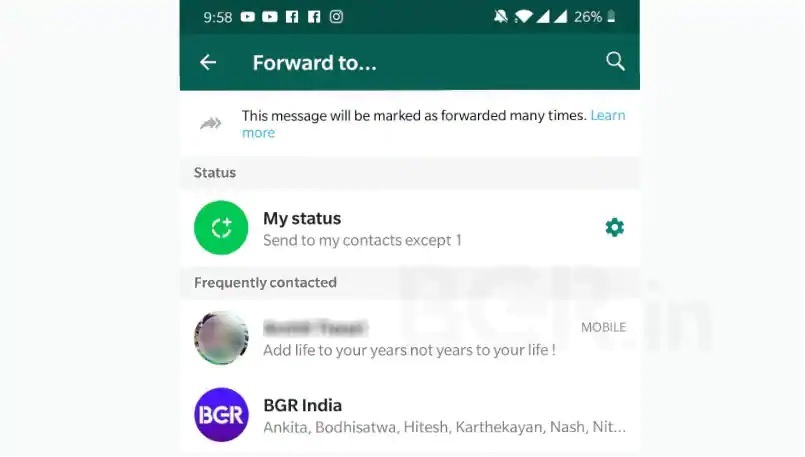Go back from Forward to screen

pos(208,63)
